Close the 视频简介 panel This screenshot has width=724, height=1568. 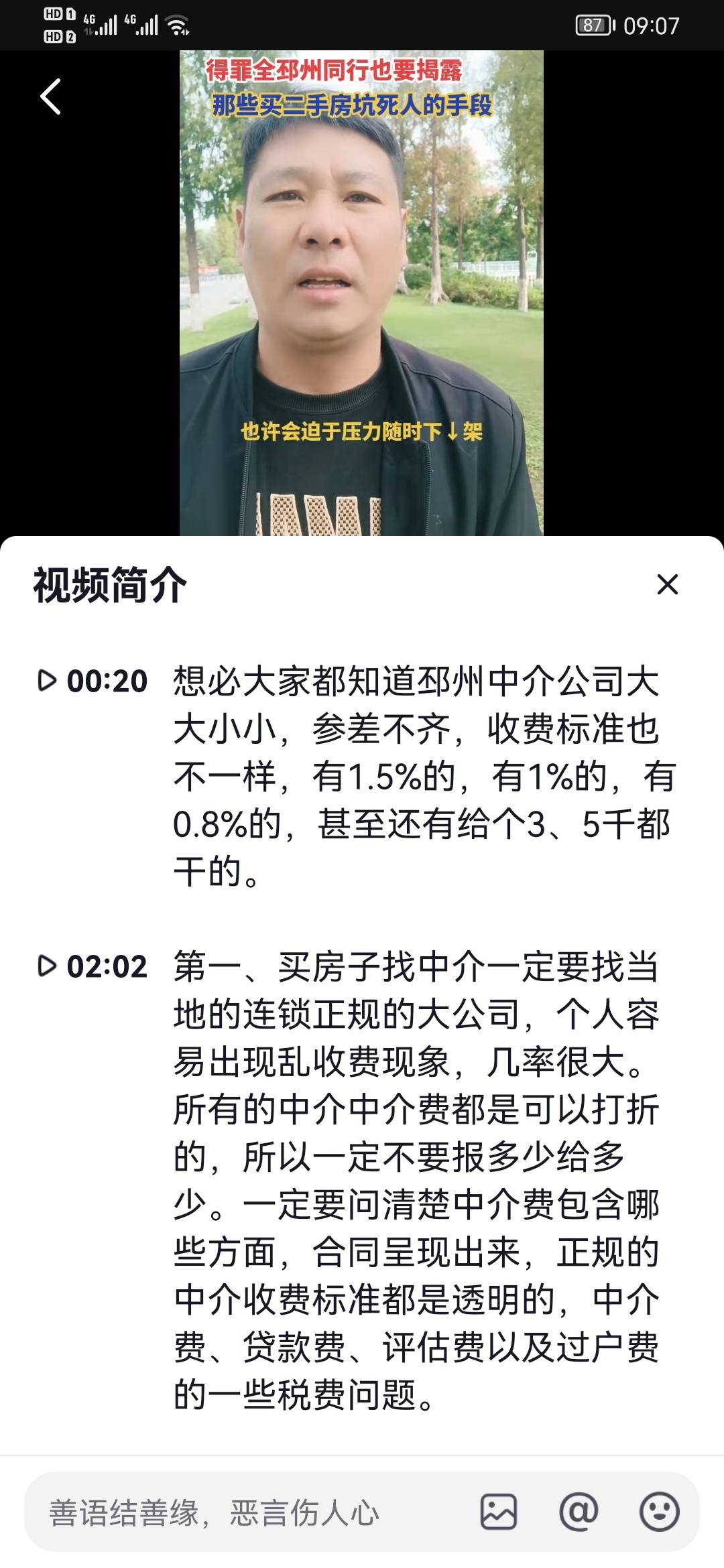(x=667, y=584)
